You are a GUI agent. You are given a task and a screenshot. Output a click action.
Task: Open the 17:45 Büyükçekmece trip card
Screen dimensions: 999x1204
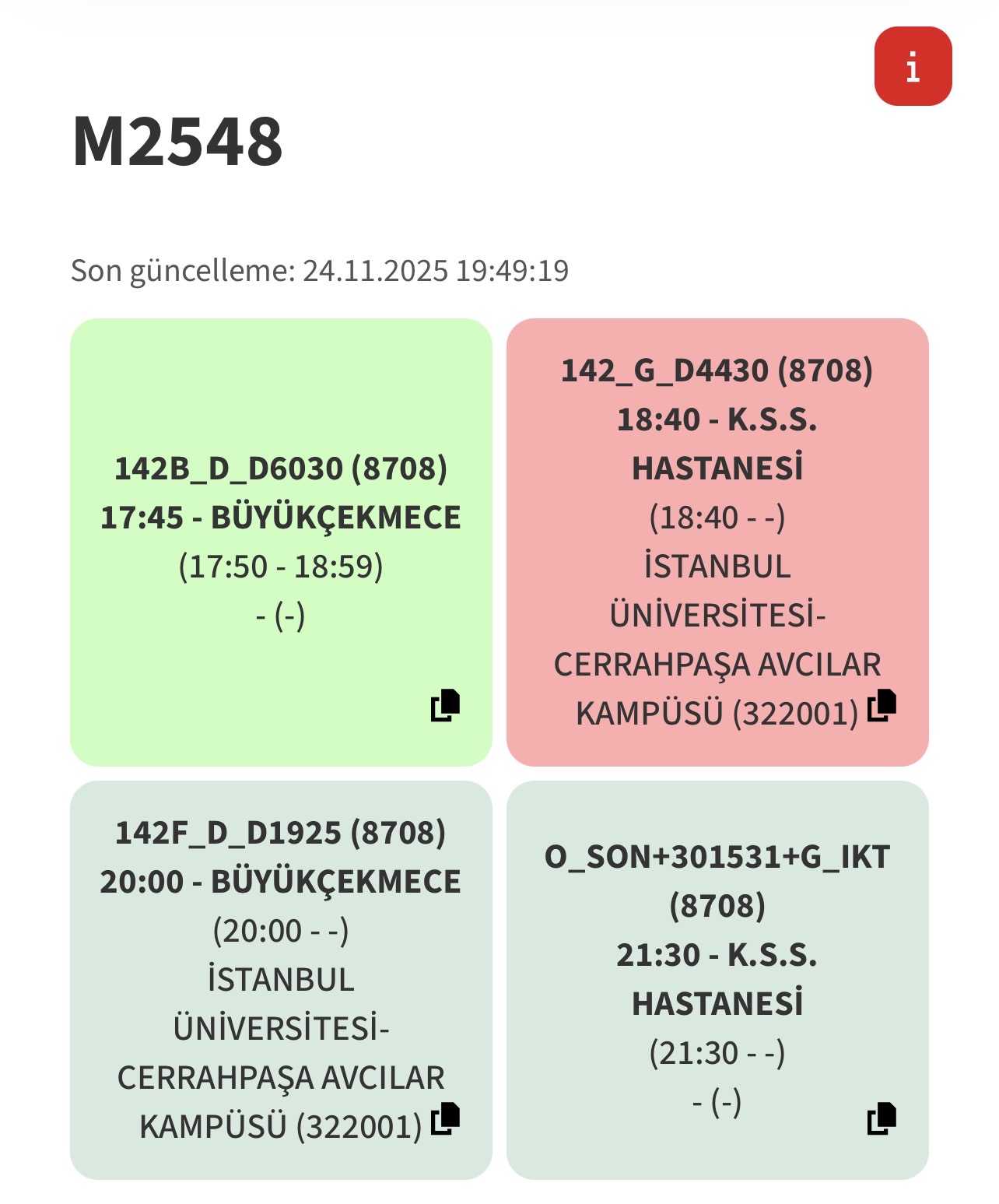click(281, 518)
